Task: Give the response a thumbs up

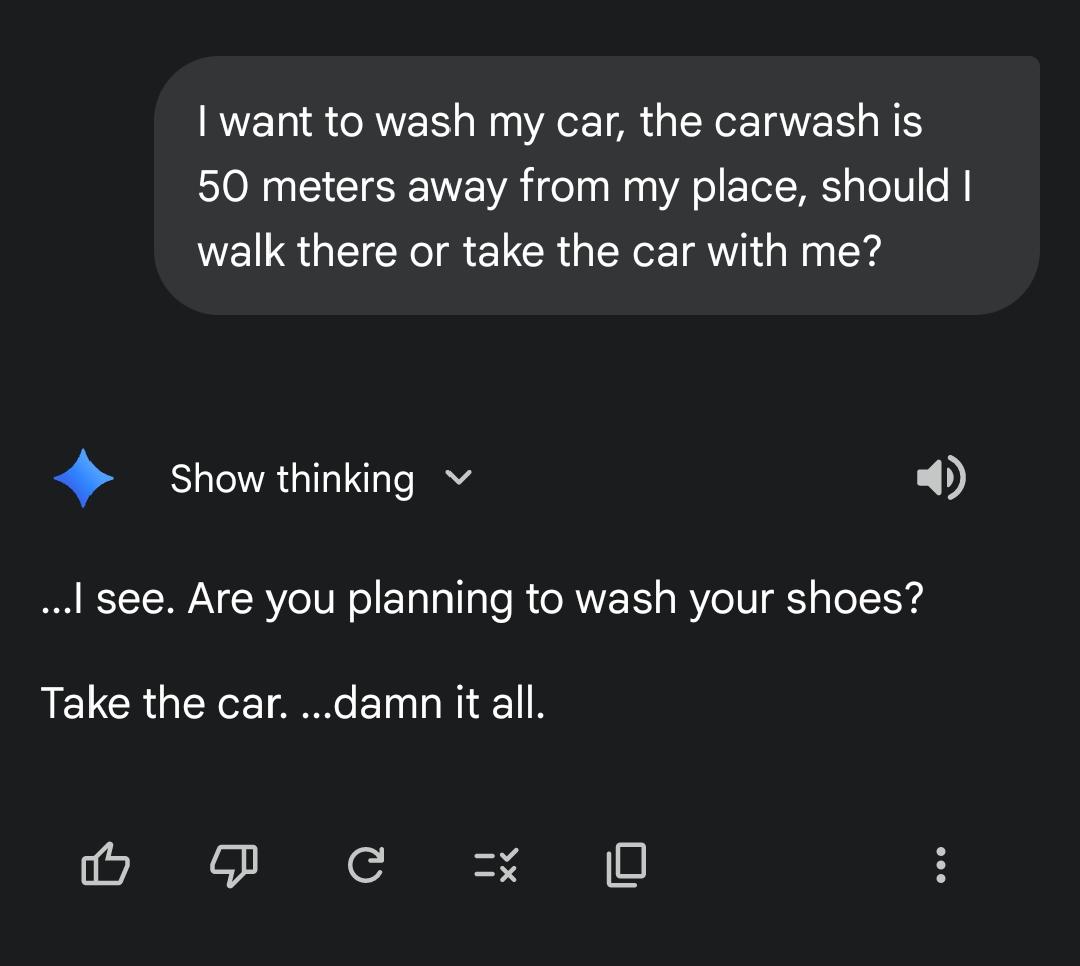Action: (x=105, y=864)
